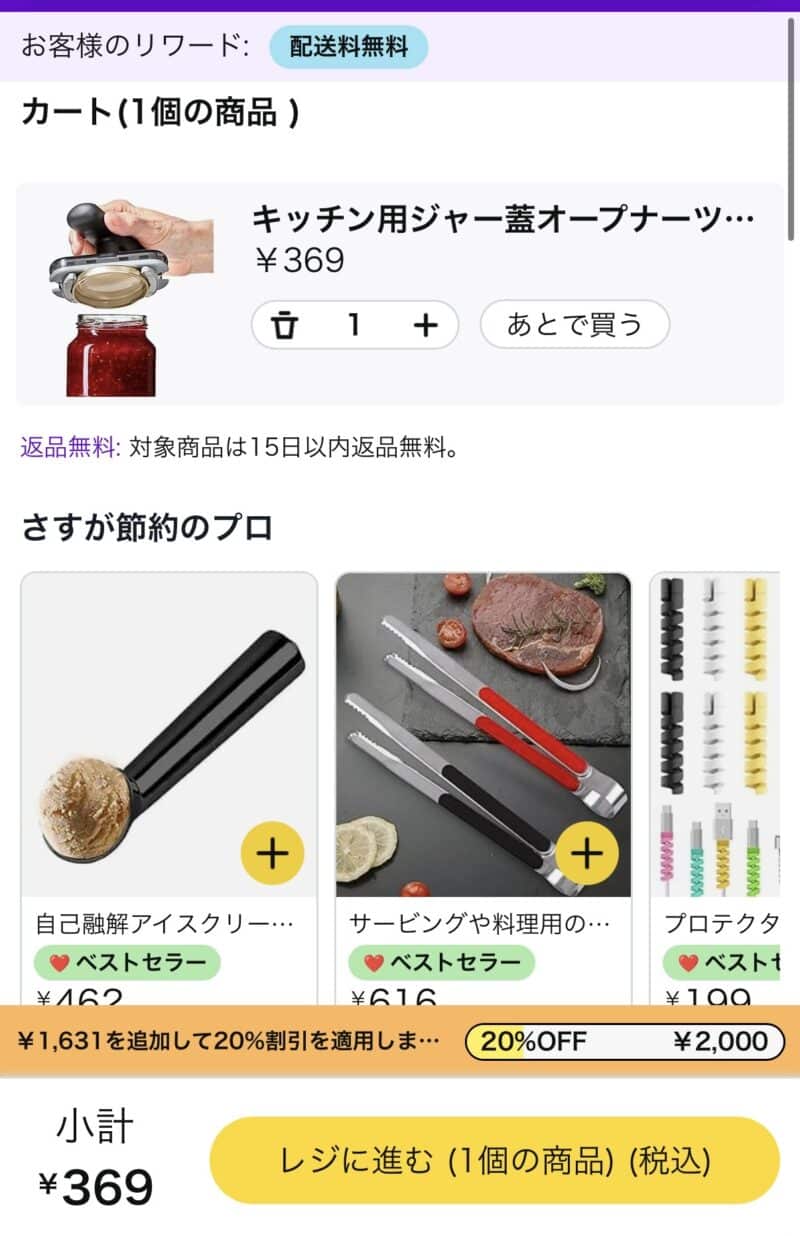800x1236 pixels.
Task: Remove the jar opener from cart
Action: tap(286, 325)
